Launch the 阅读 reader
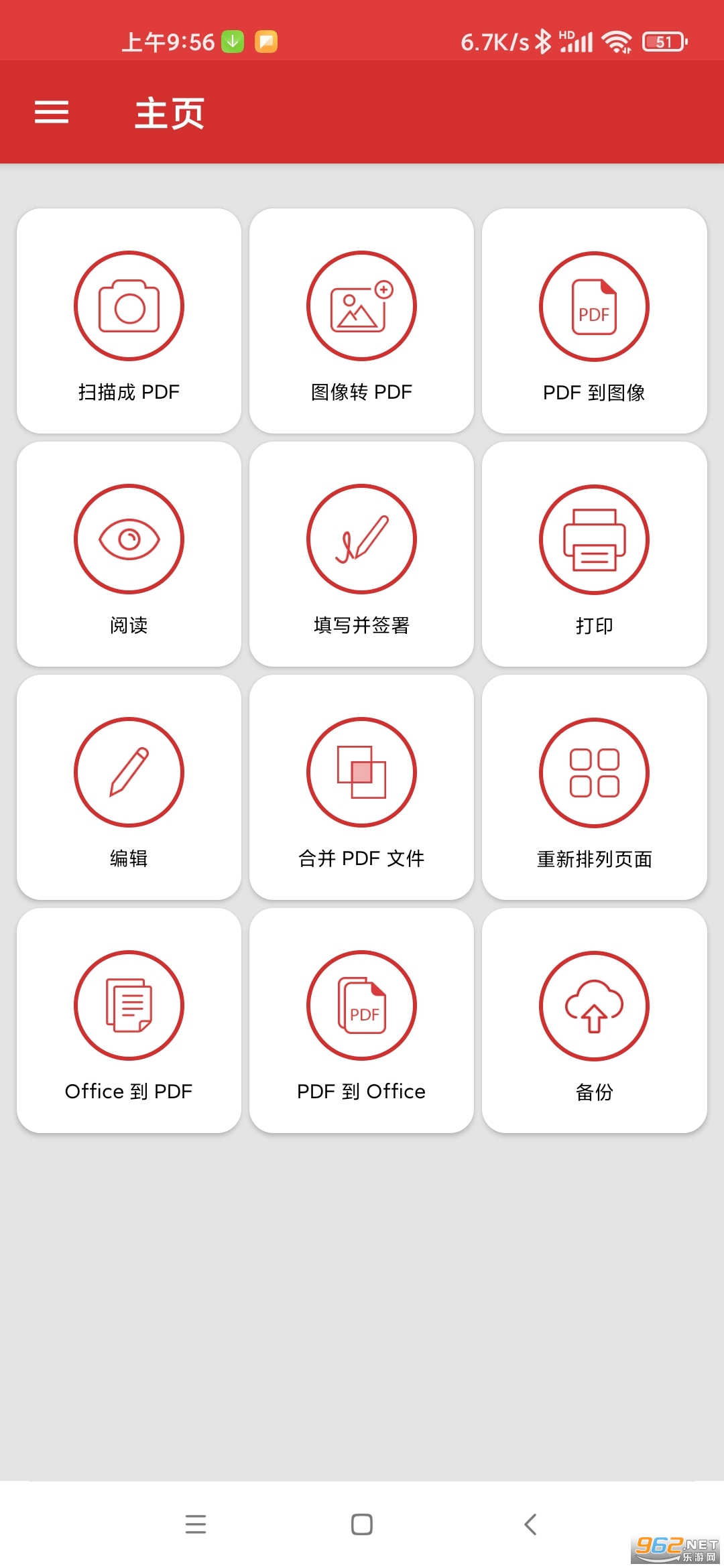The width and height of the screenshot is (724, 1568). (x=129, y=553)
